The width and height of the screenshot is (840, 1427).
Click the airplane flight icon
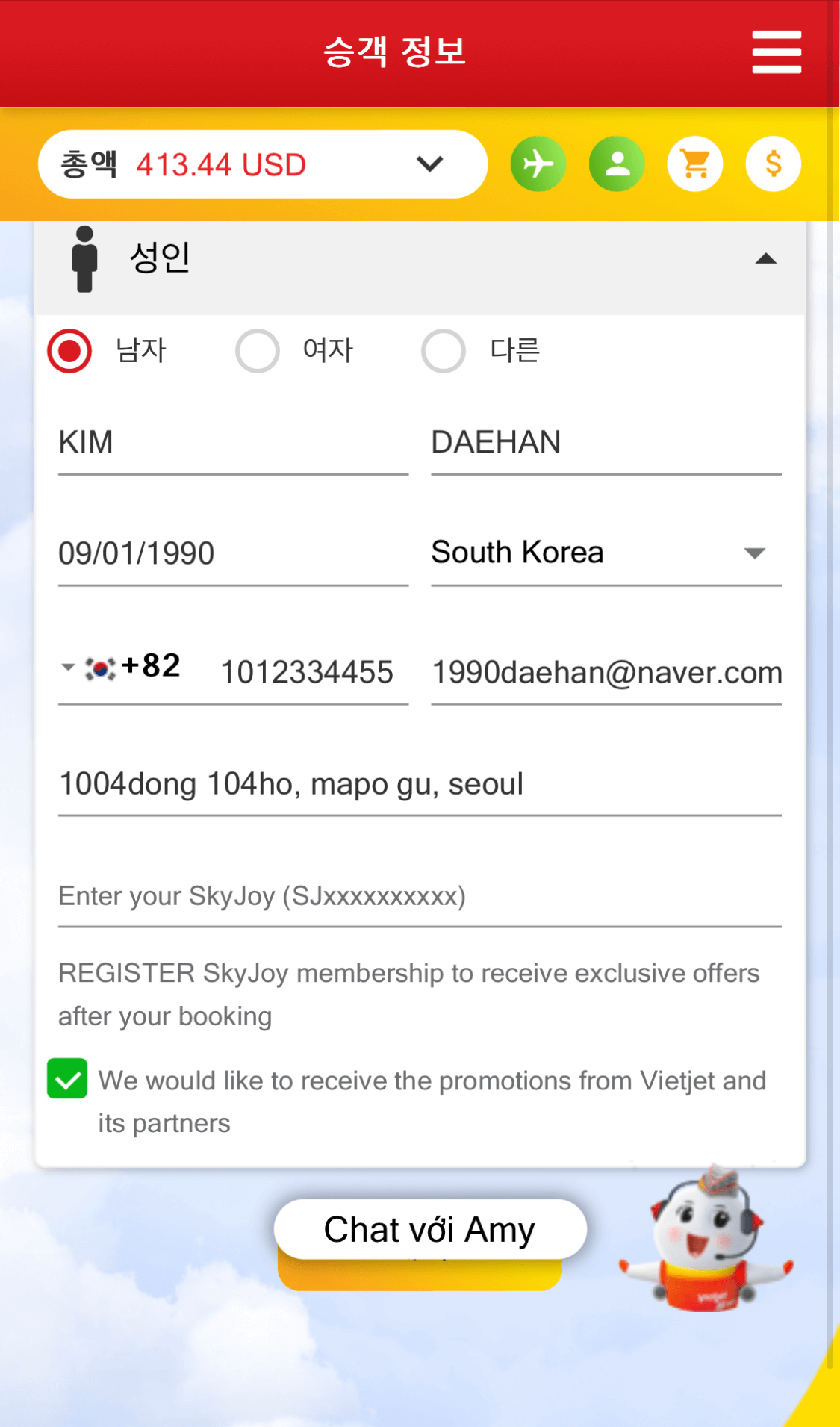pyautogui.click(x=538, y=164)
